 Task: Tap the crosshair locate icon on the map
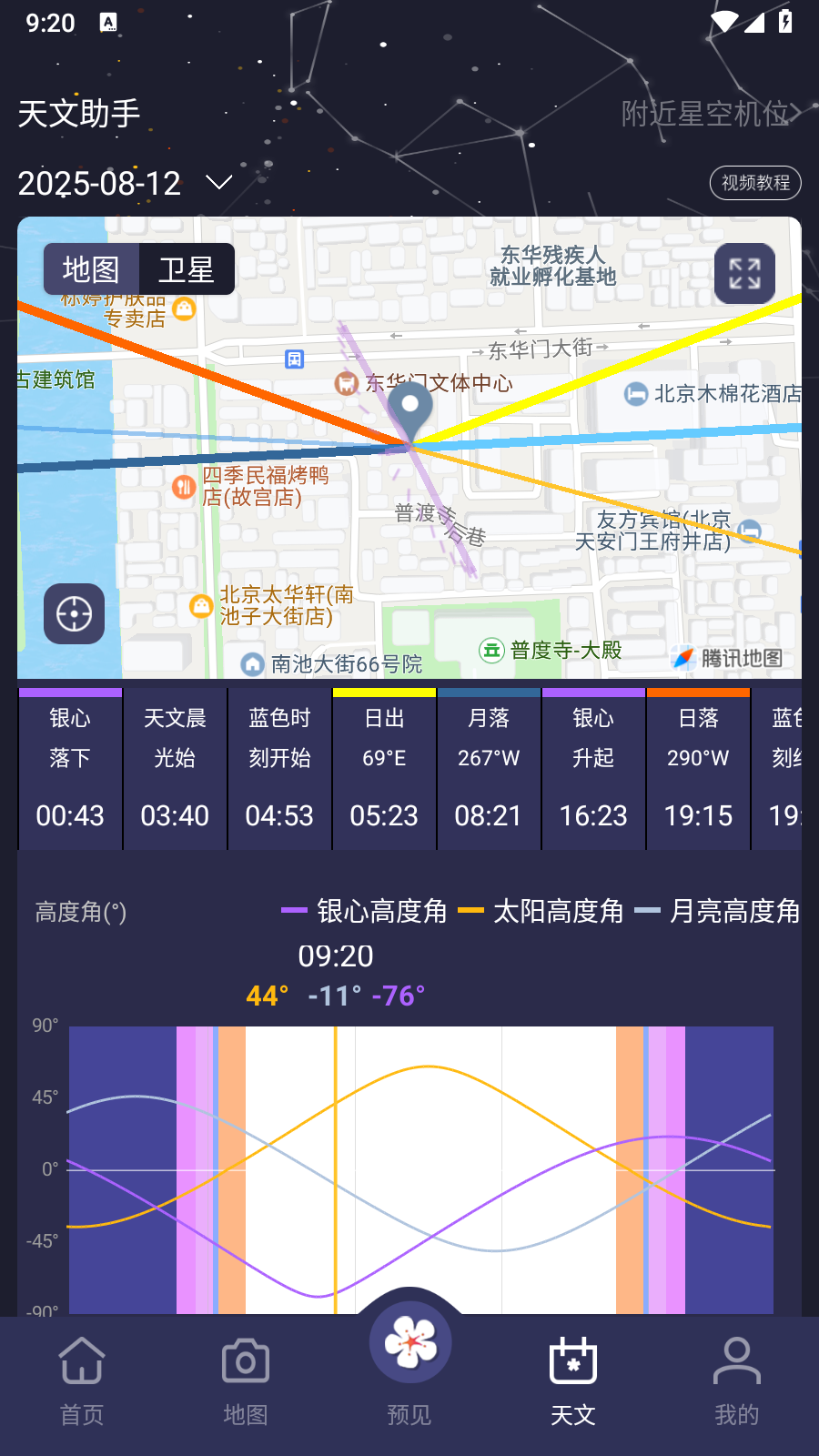point(73,613)
